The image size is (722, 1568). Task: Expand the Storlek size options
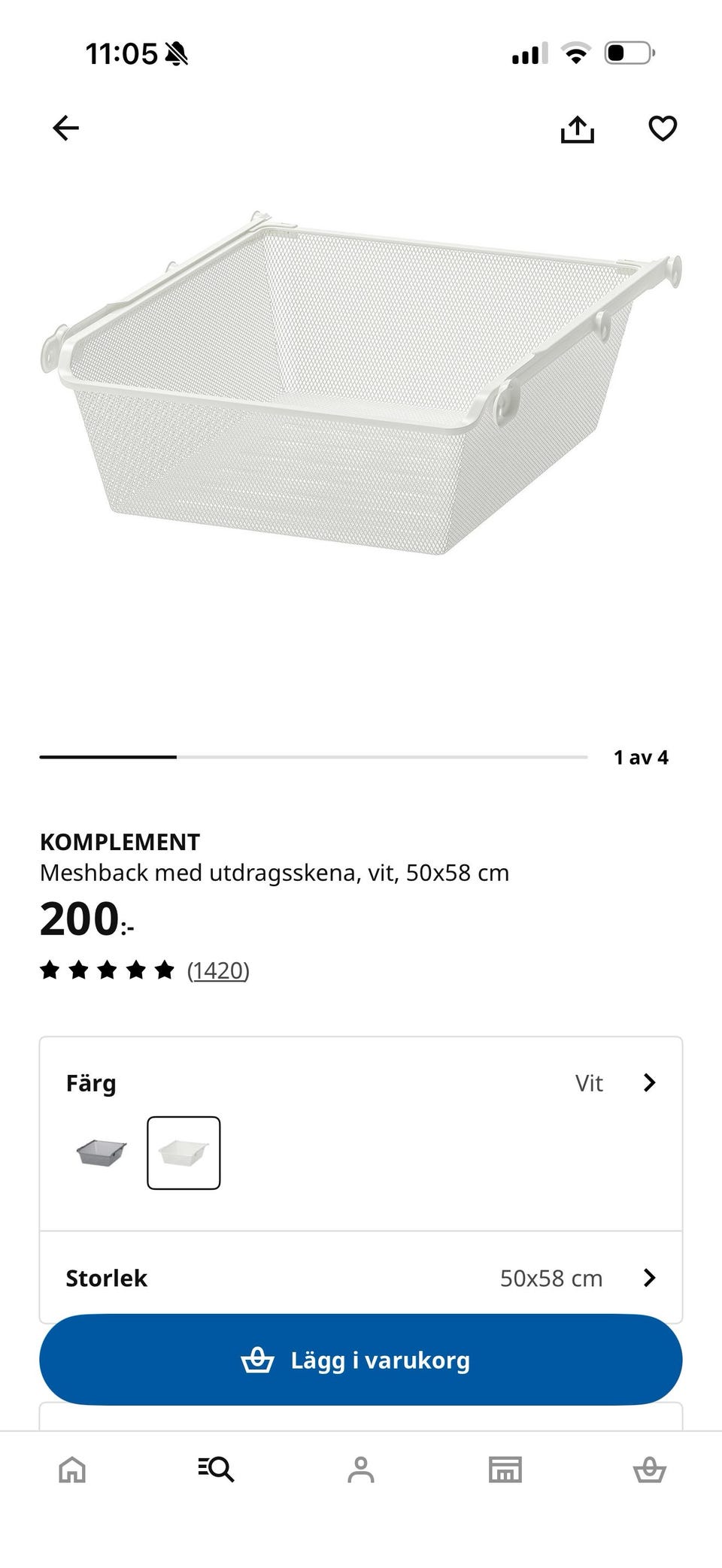click(x=649, y=1278)
